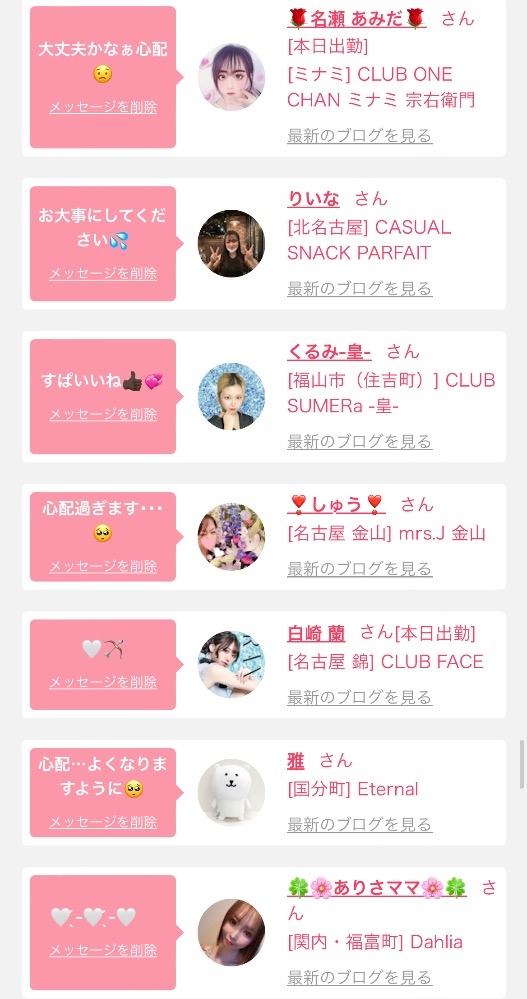Open りいな's profile name link
527x999 pixels.
313,198
